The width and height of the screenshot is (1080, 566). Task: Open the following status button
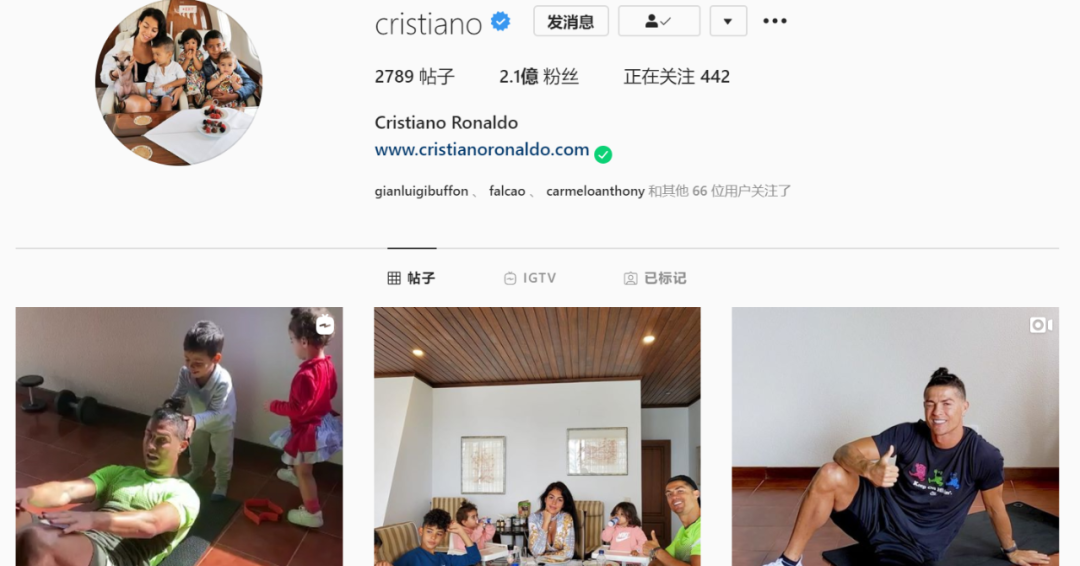658,21
